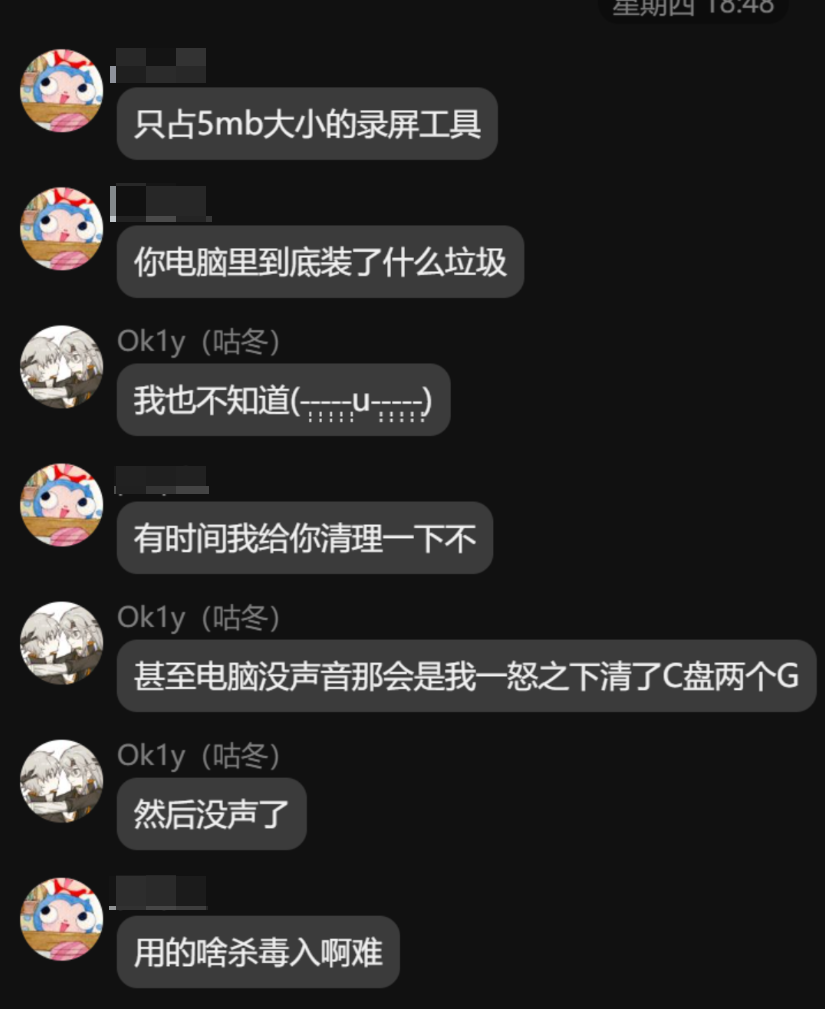The image size is (825, 1009).
Task: Open avatar of sender of '只占5mb大小的录屏工具'
Action: pos(62,91)
